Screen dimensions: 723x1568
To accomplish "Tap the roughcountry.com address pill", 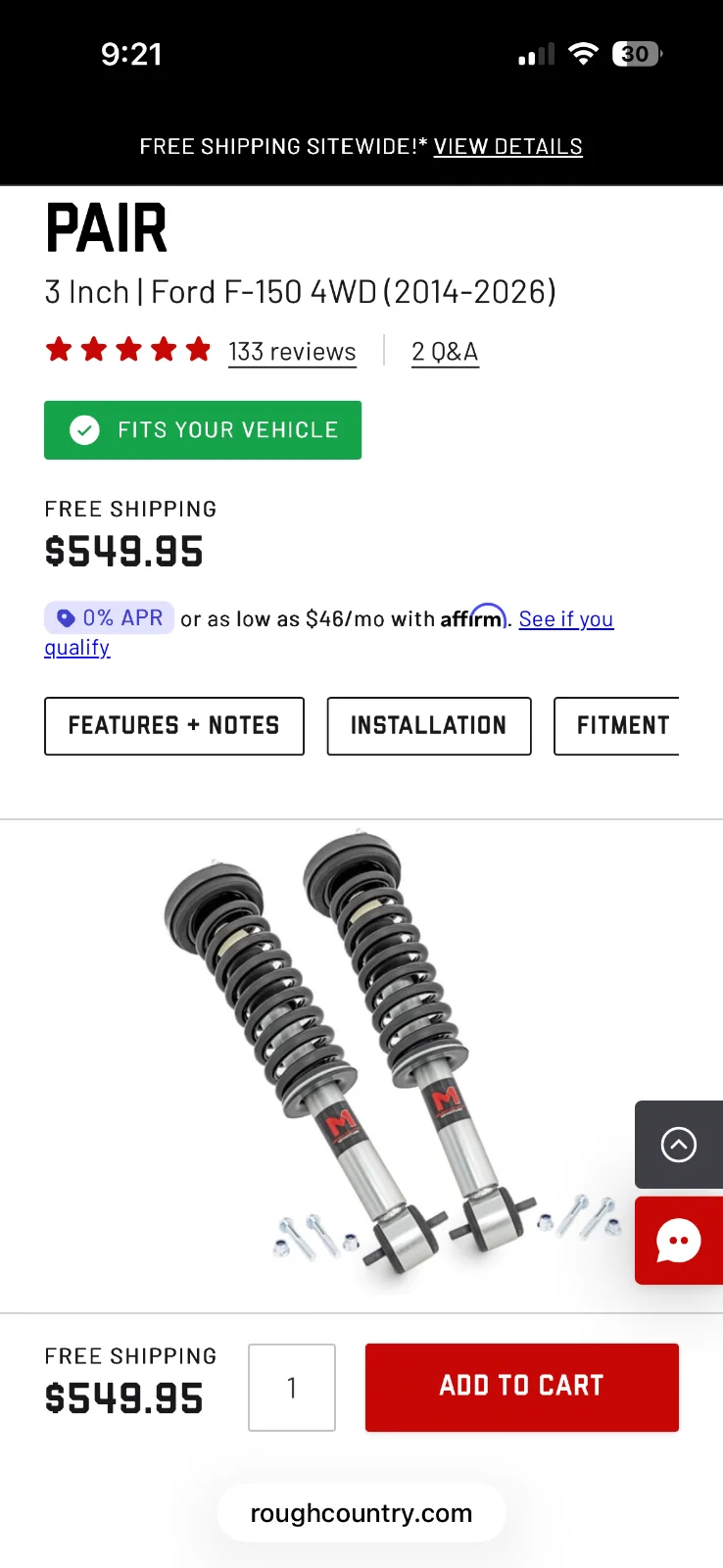I will 361,1513.
